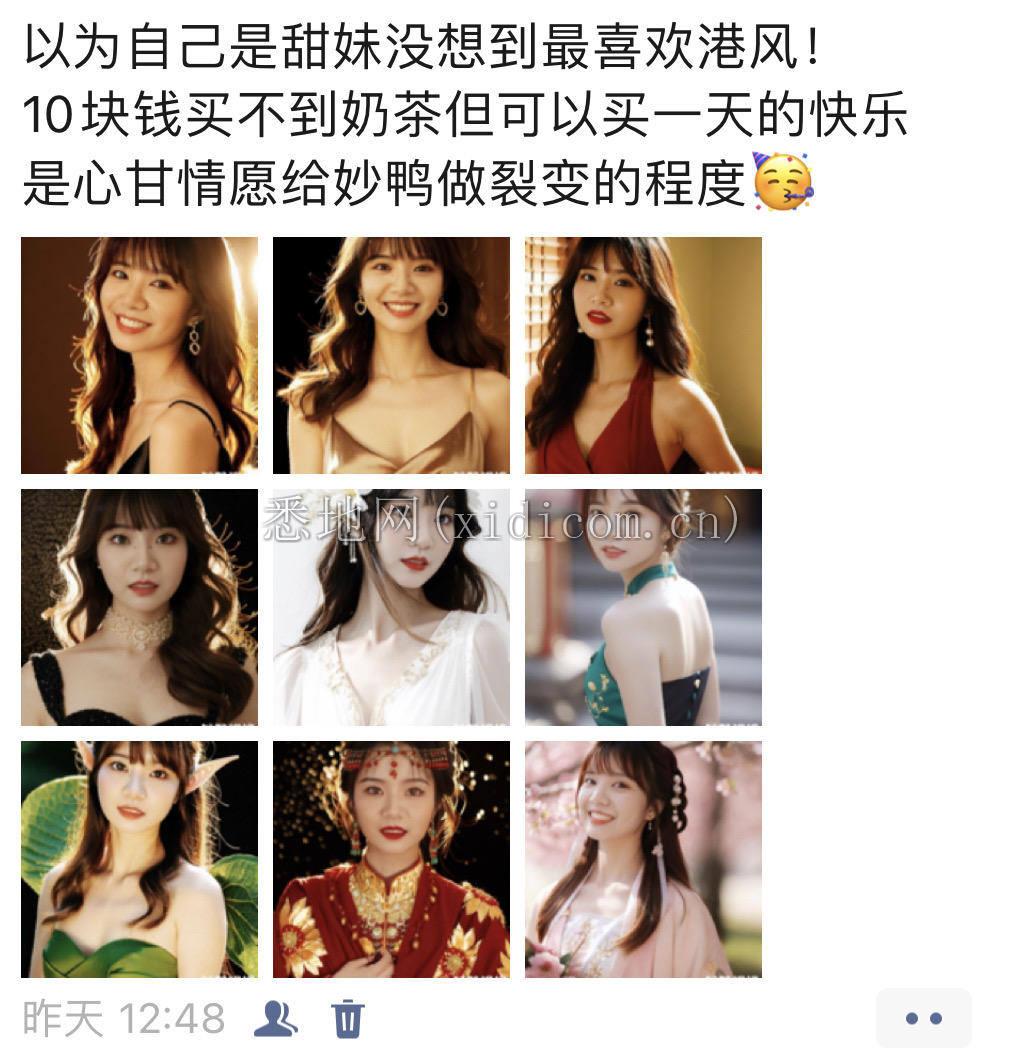This screenshot has height=1053, width=1014.
Task: Open the photo with the pearl choker necklace
Action: click(139, 607)
